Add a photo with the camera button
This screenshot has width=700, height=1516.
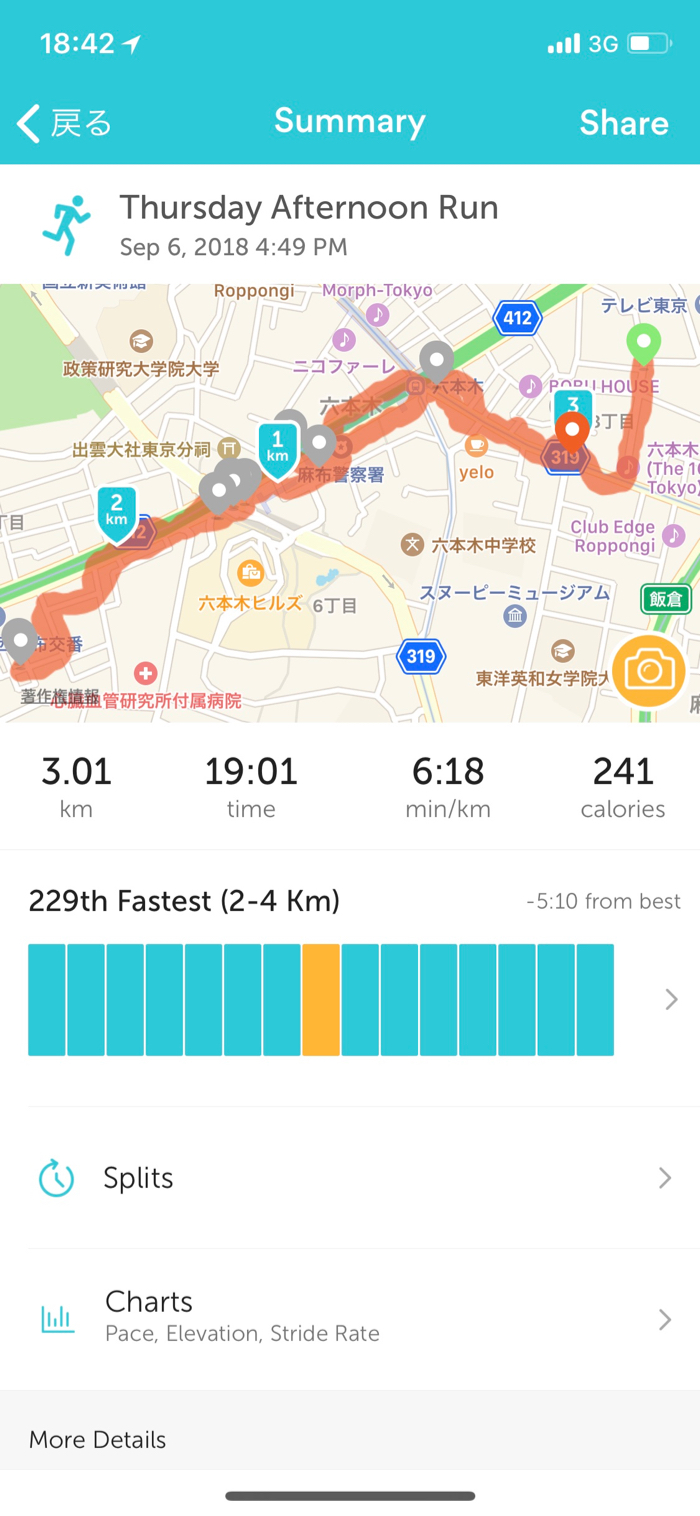[648, 671]
